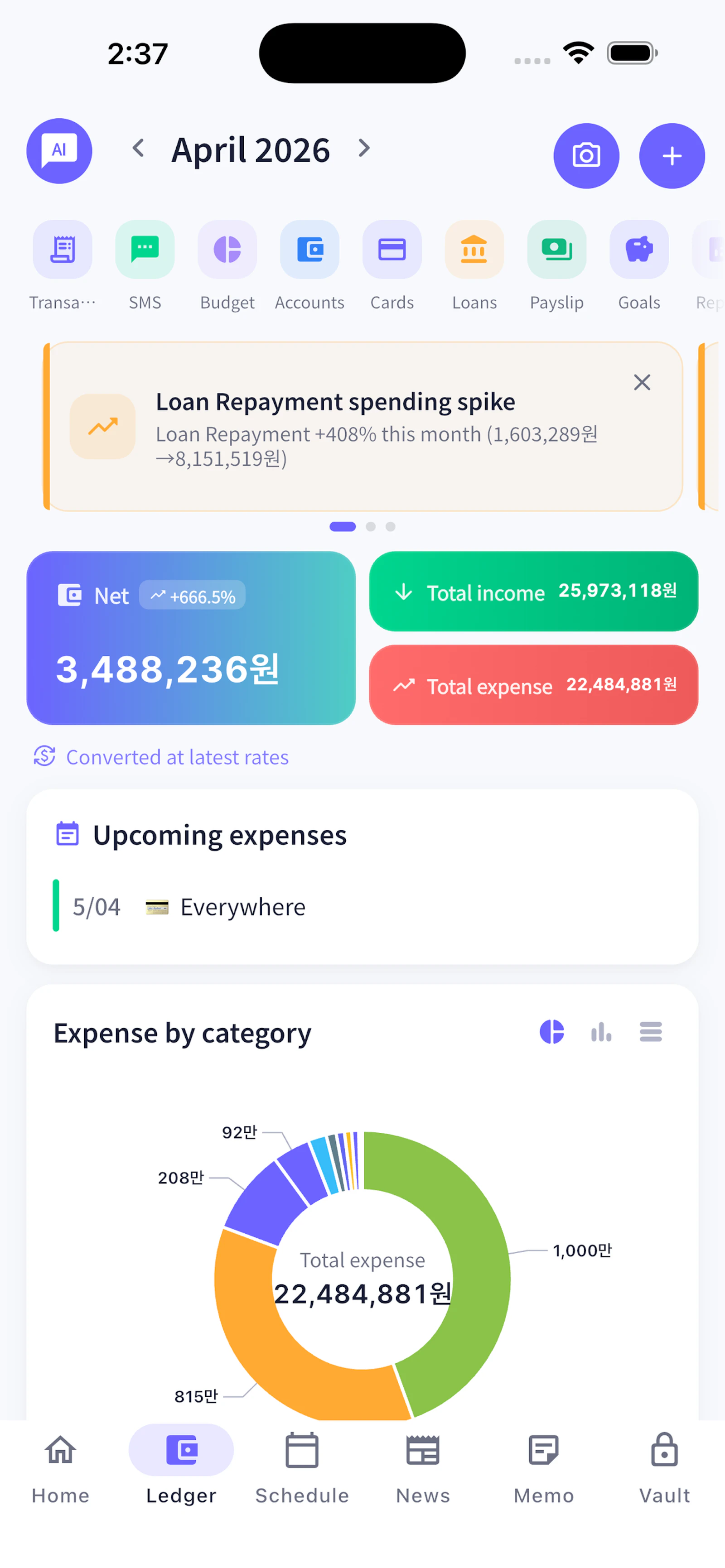
Task: Open the Loans shortcut
Action: [x=474, y=266]
